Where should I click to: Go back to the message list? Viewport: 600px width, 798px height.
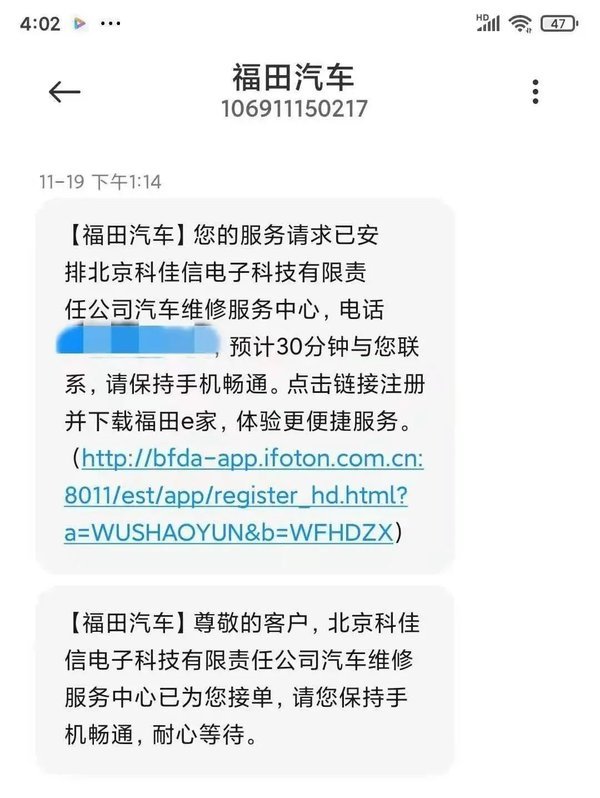64,92
